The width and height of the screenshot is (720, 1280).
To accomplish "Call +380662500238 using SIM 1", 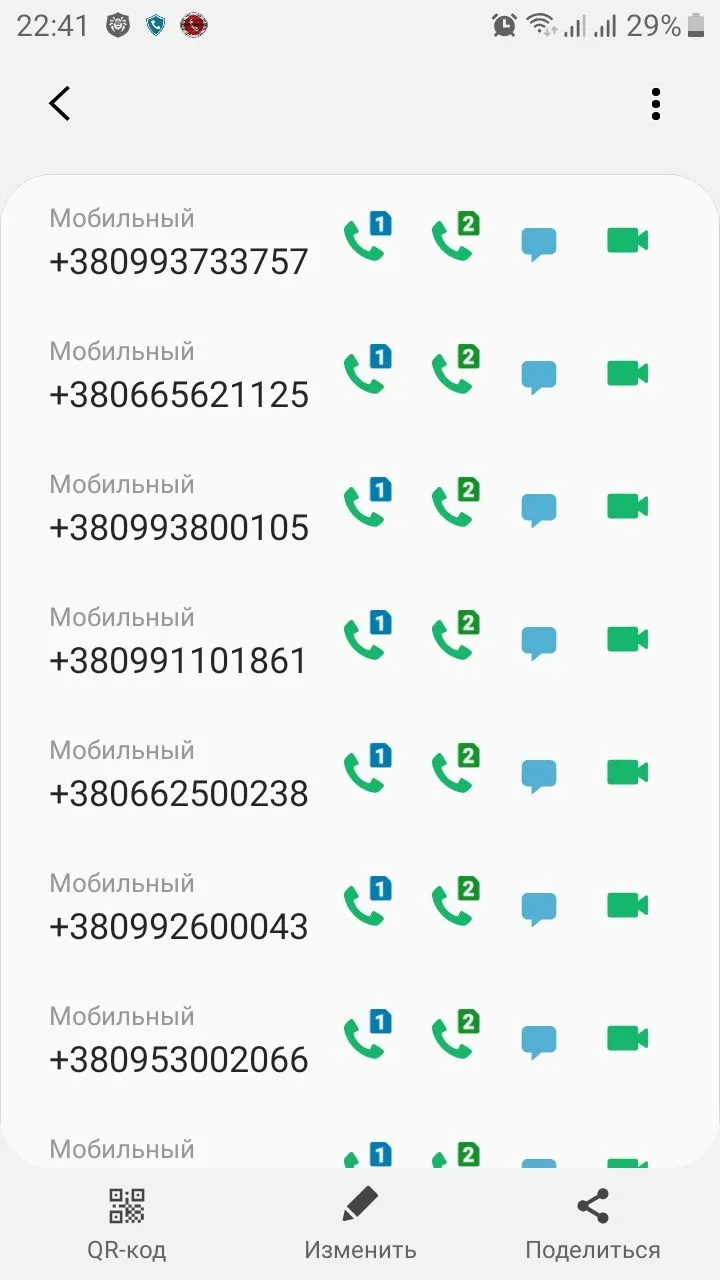I will [366, 772].
